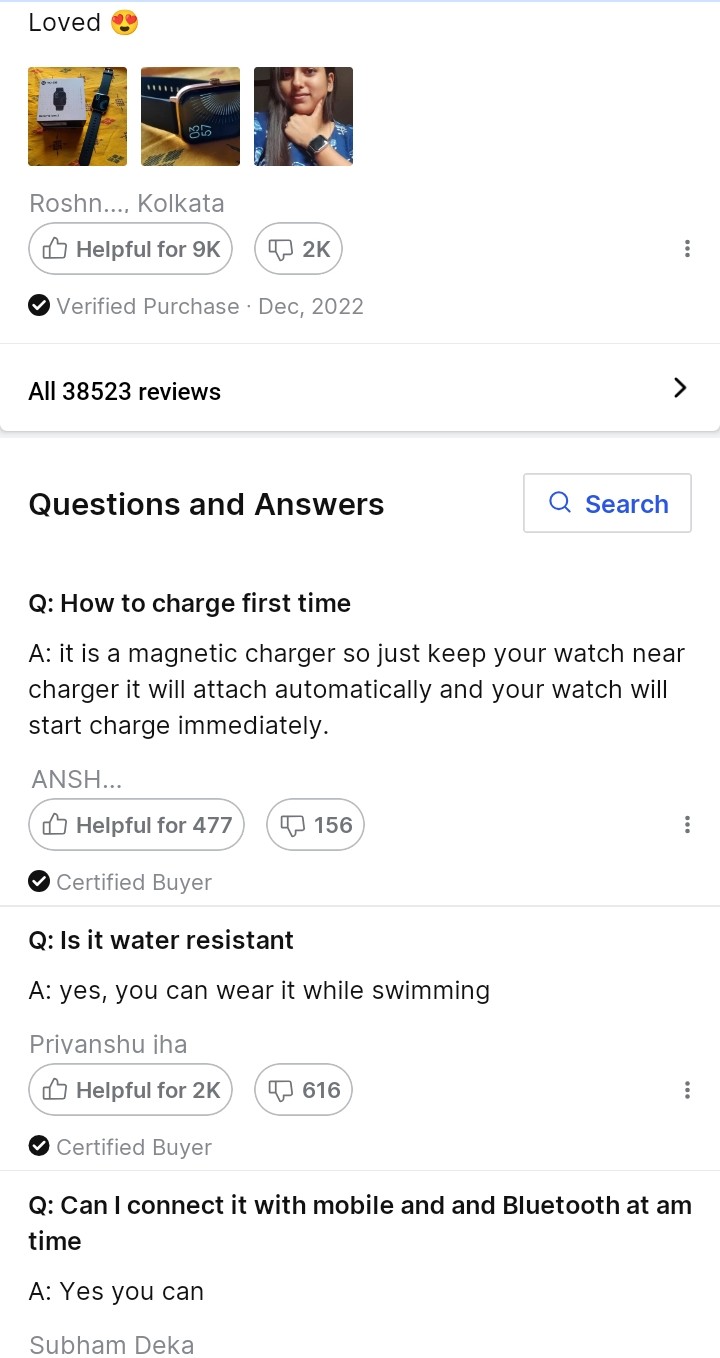Mark ANSH's charging answer as helpful
The height and width of the screenshot is (1358, 720).
pos(136,825)
